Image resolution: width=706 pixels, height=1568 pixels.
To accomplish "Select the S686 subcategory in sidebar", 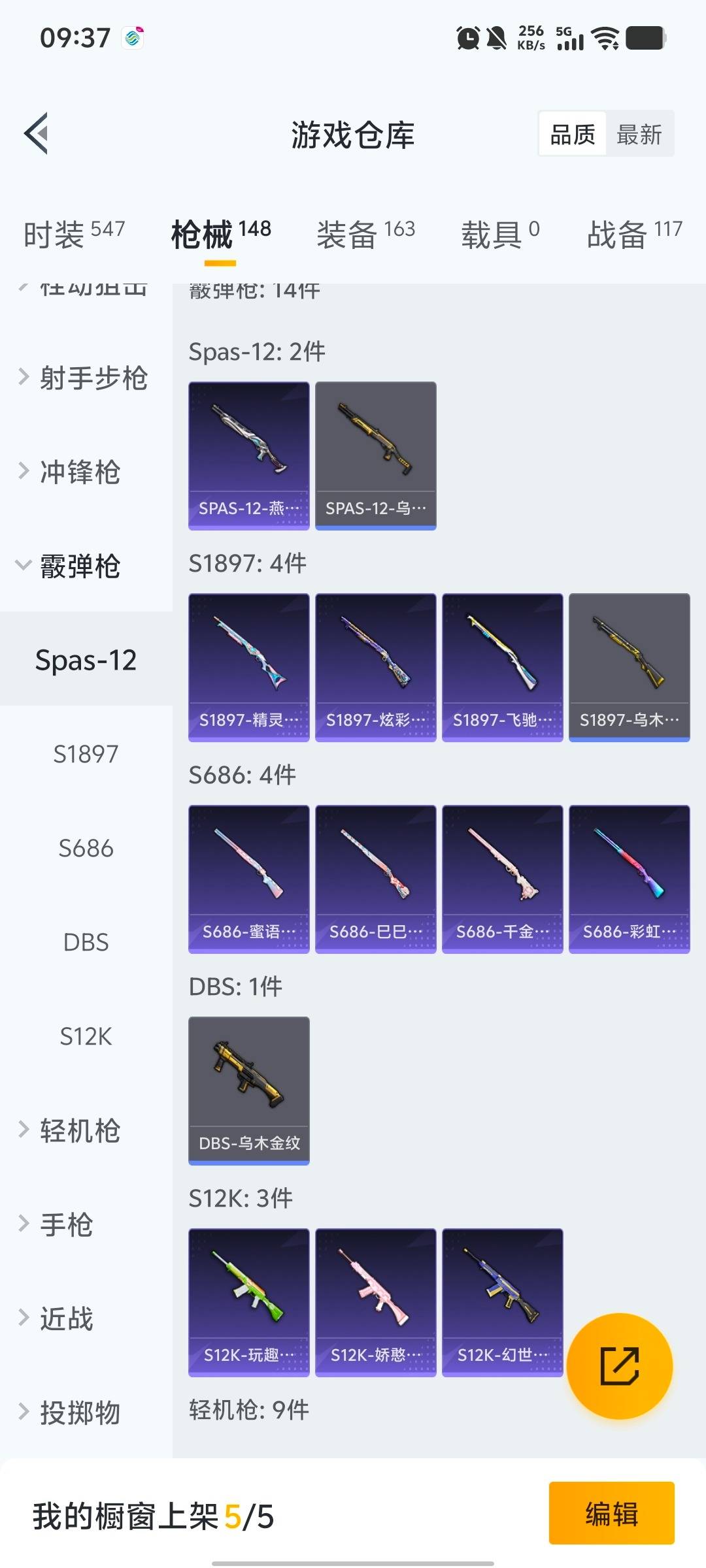I will click(x=85, y=848).
